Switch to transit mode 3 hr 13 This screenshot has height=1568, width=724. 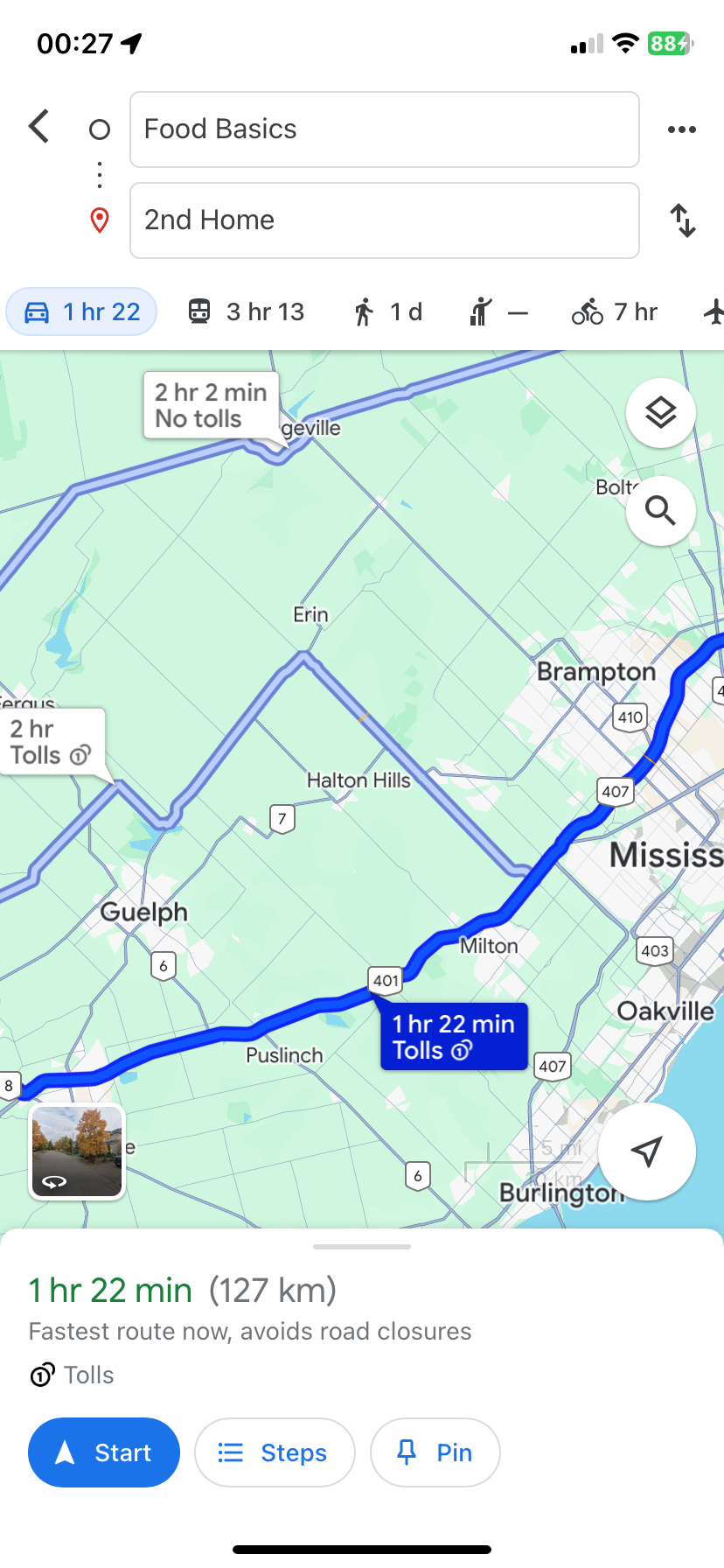[247, 312]
